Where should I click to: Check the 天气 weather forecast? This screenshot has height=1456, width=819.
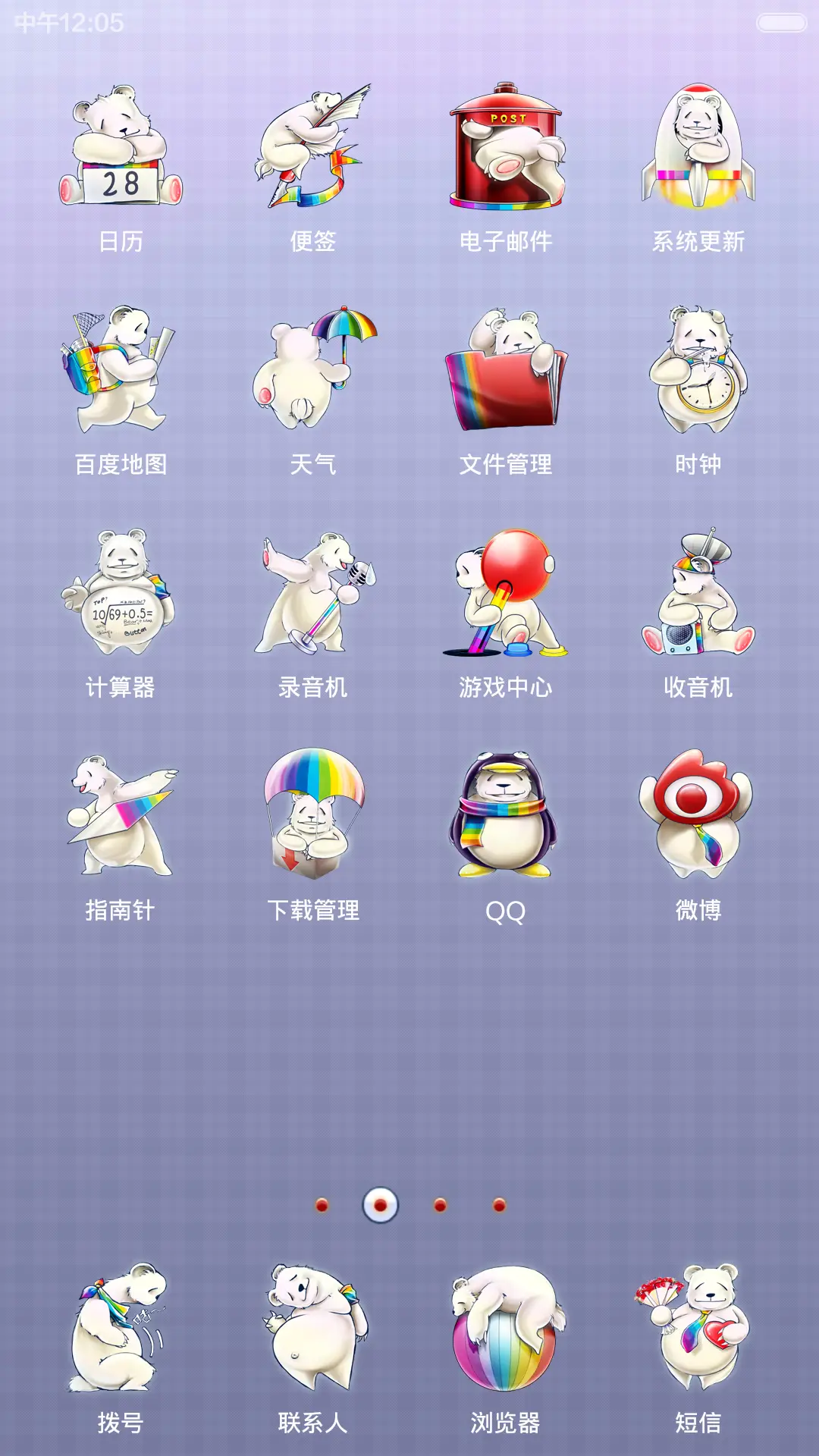point(315,372)
